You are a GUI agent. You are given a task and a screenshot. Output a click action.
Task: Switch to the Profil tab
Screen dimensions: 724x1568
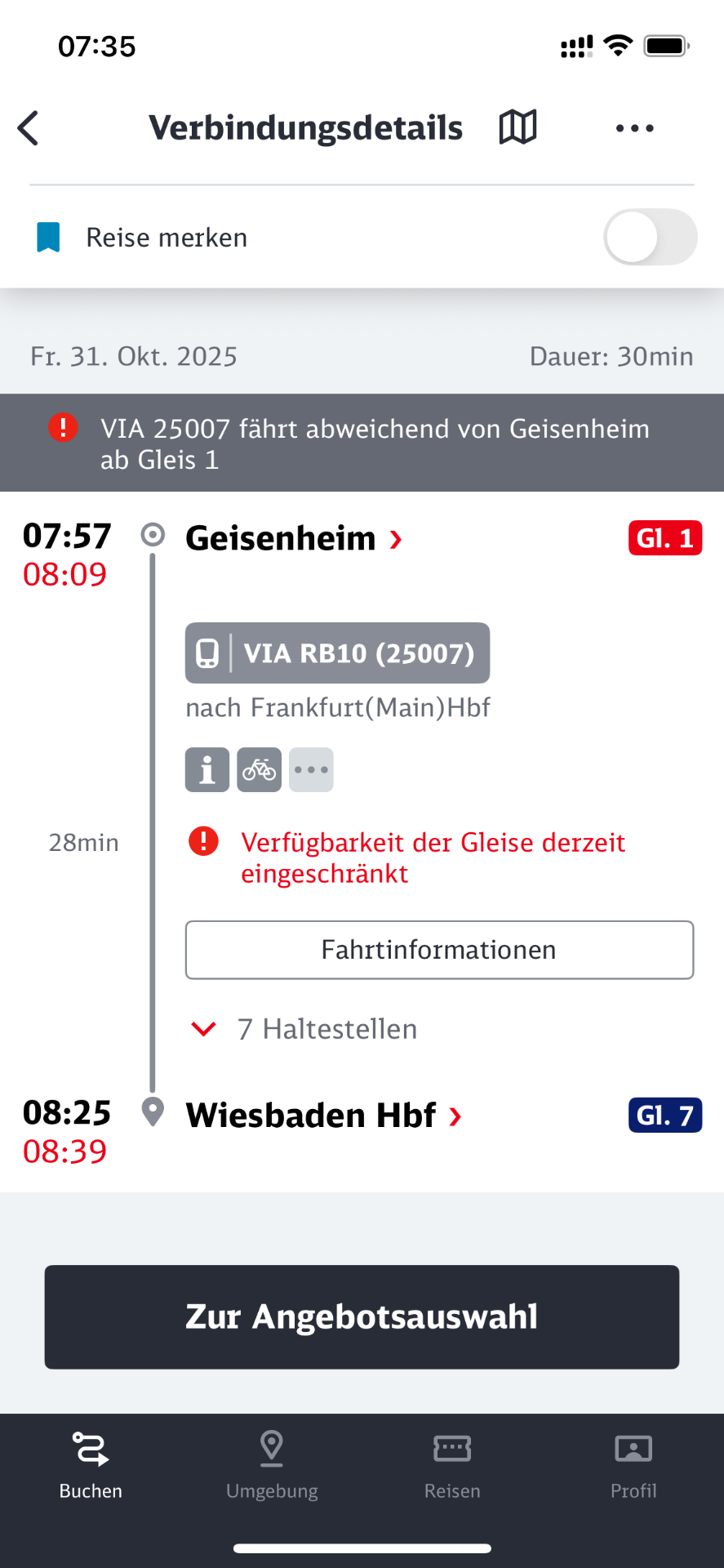click(x=633, y=1466)
